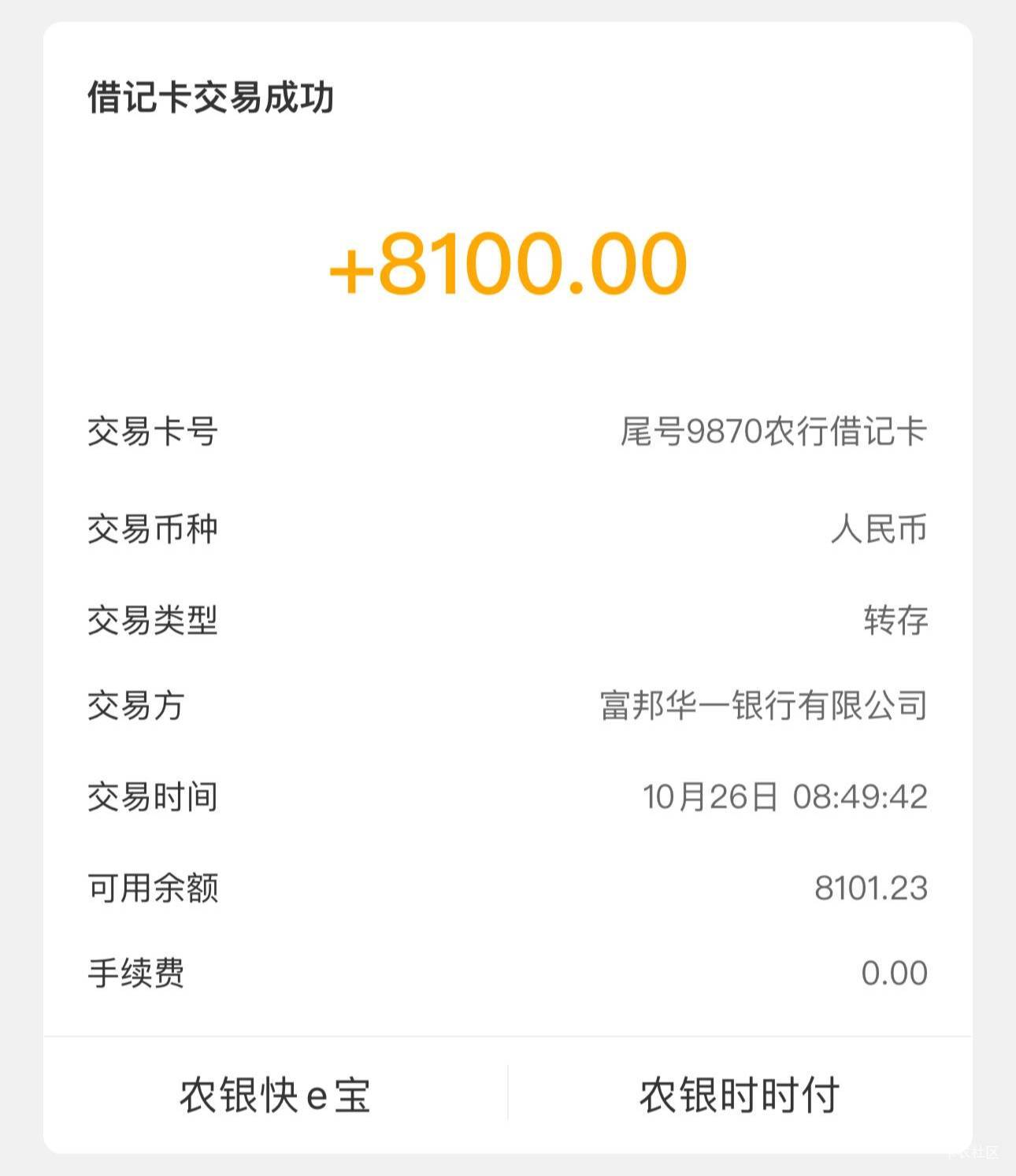Open the 农银快e宝 menu

[275, 1094]
